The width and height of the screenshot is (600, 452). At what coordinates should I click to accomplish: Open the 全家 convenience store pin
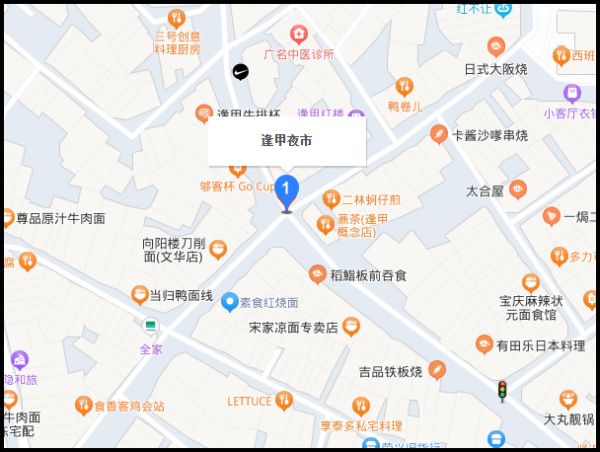pyautogui.click(x=151, y=327)
